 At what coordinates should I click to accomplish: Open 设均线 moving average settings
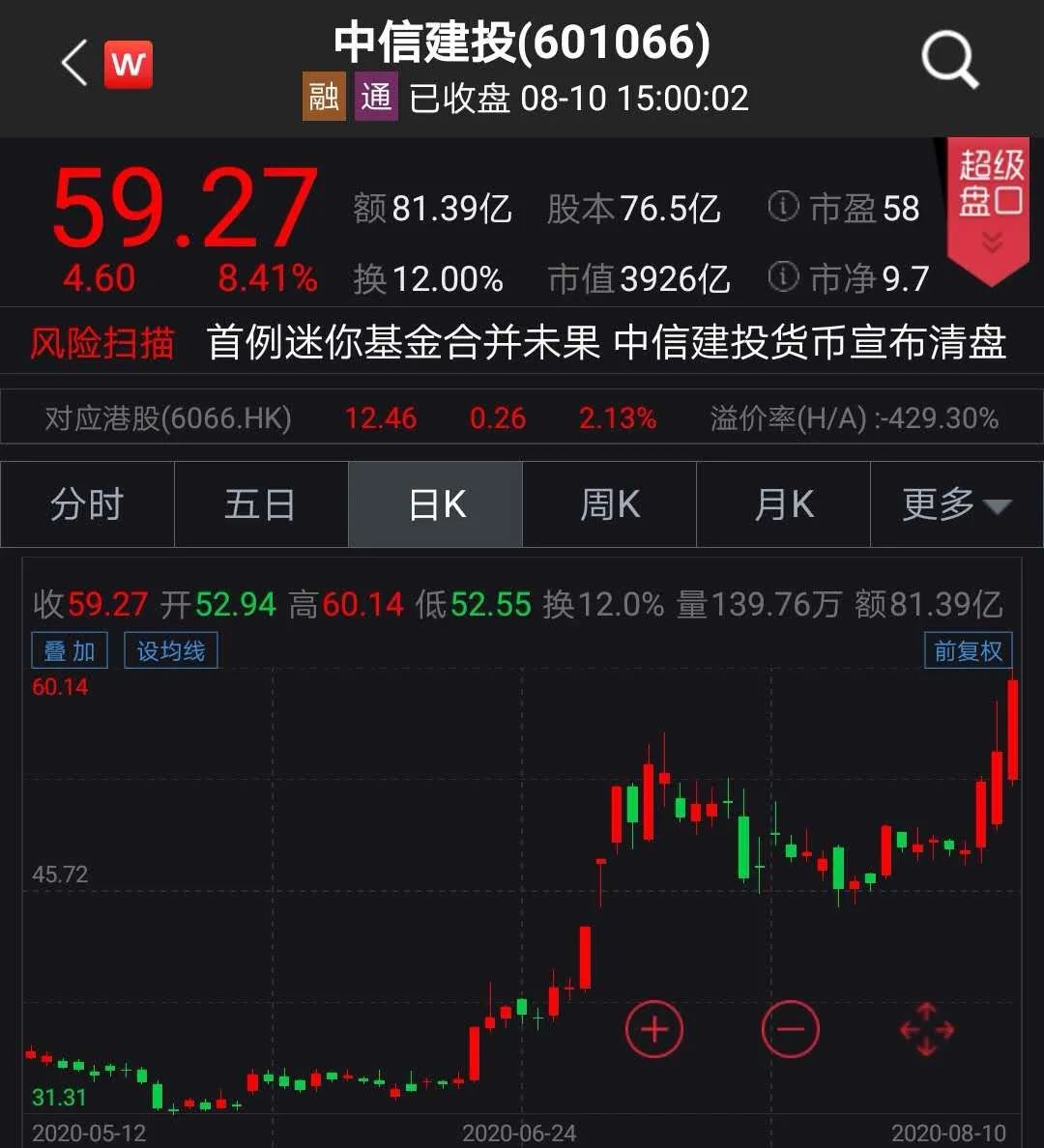(171, 651)
